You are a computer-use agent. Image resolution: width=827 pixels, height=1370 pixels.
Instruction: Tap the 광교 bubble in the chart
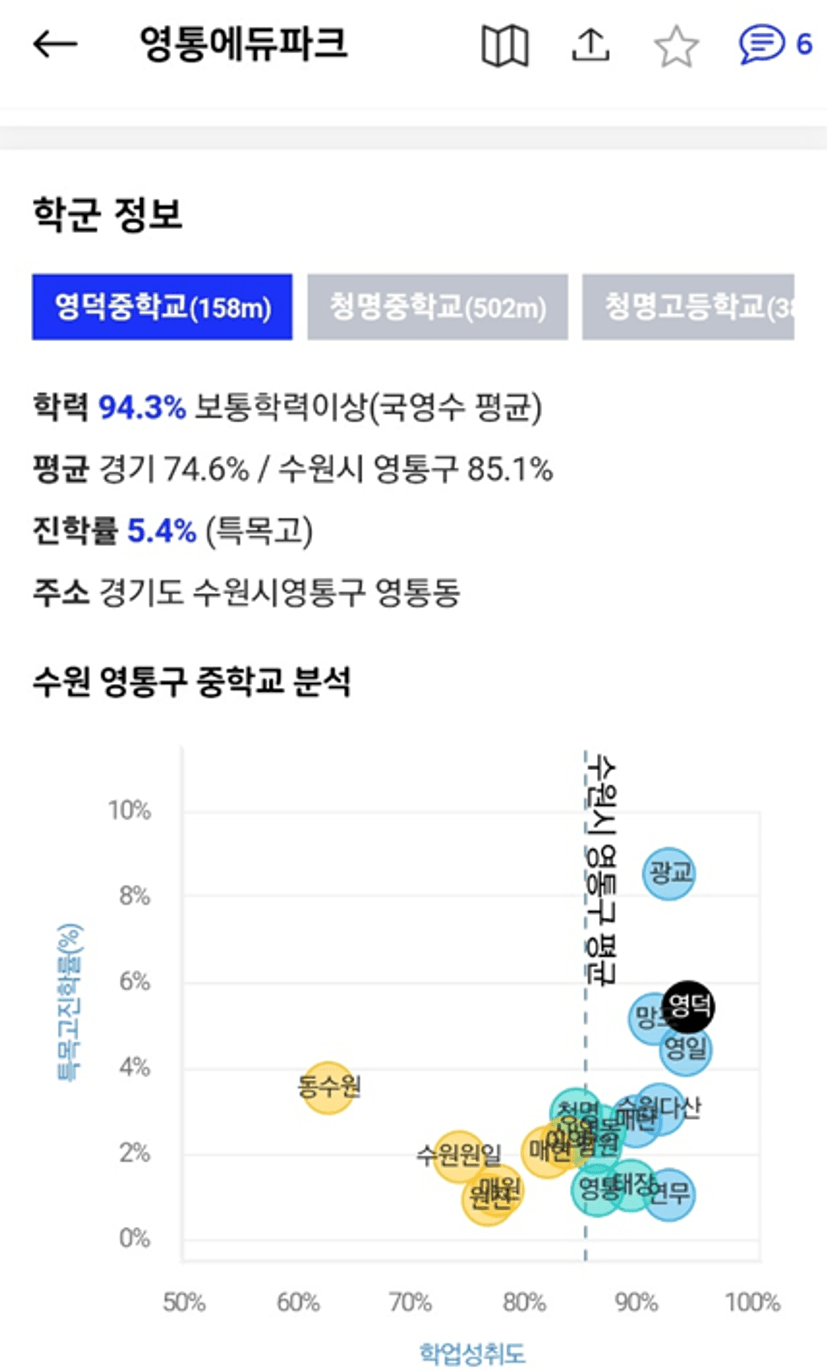[670, 873]
